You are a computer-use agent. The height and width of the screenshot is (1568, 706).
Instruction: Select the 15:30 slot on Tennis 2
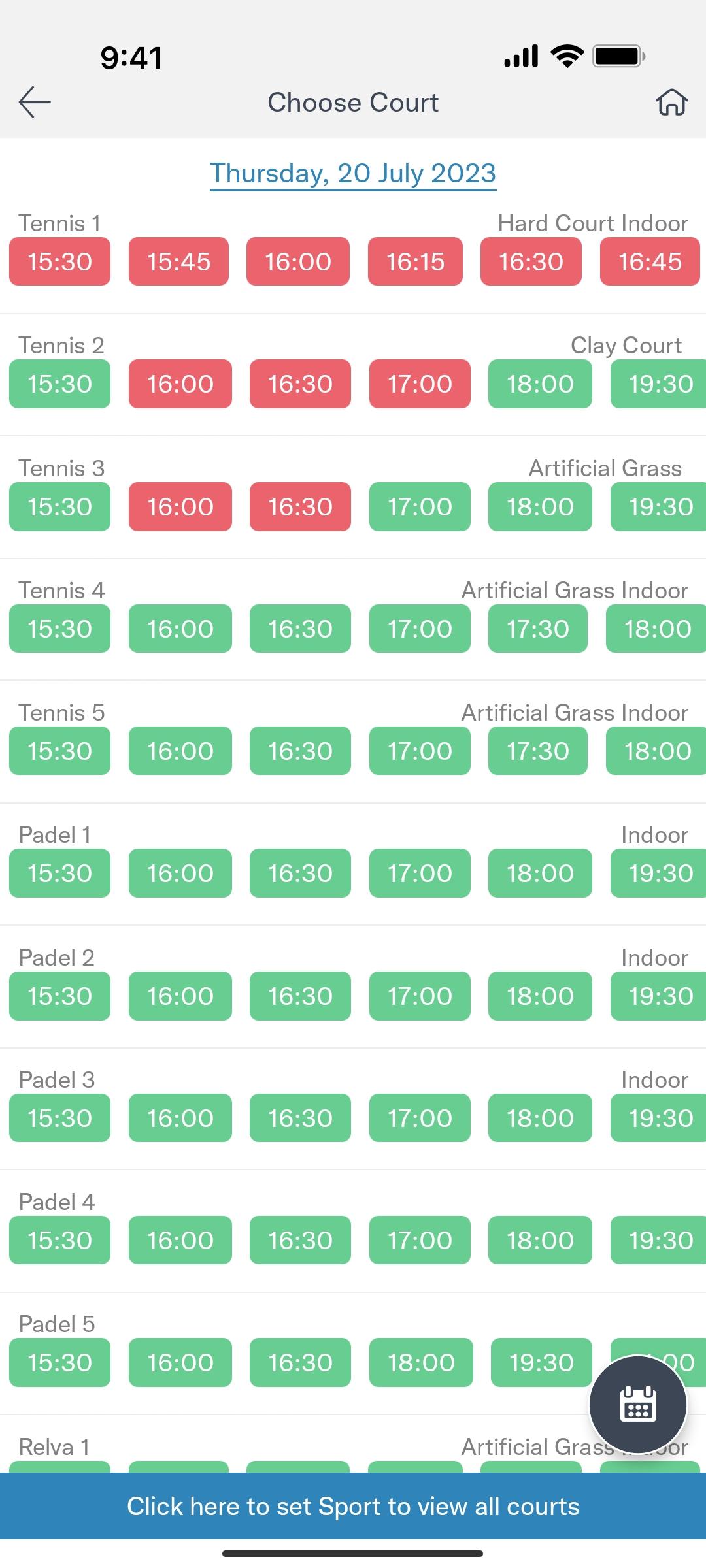pyautogui.click(x=59, y=384)
